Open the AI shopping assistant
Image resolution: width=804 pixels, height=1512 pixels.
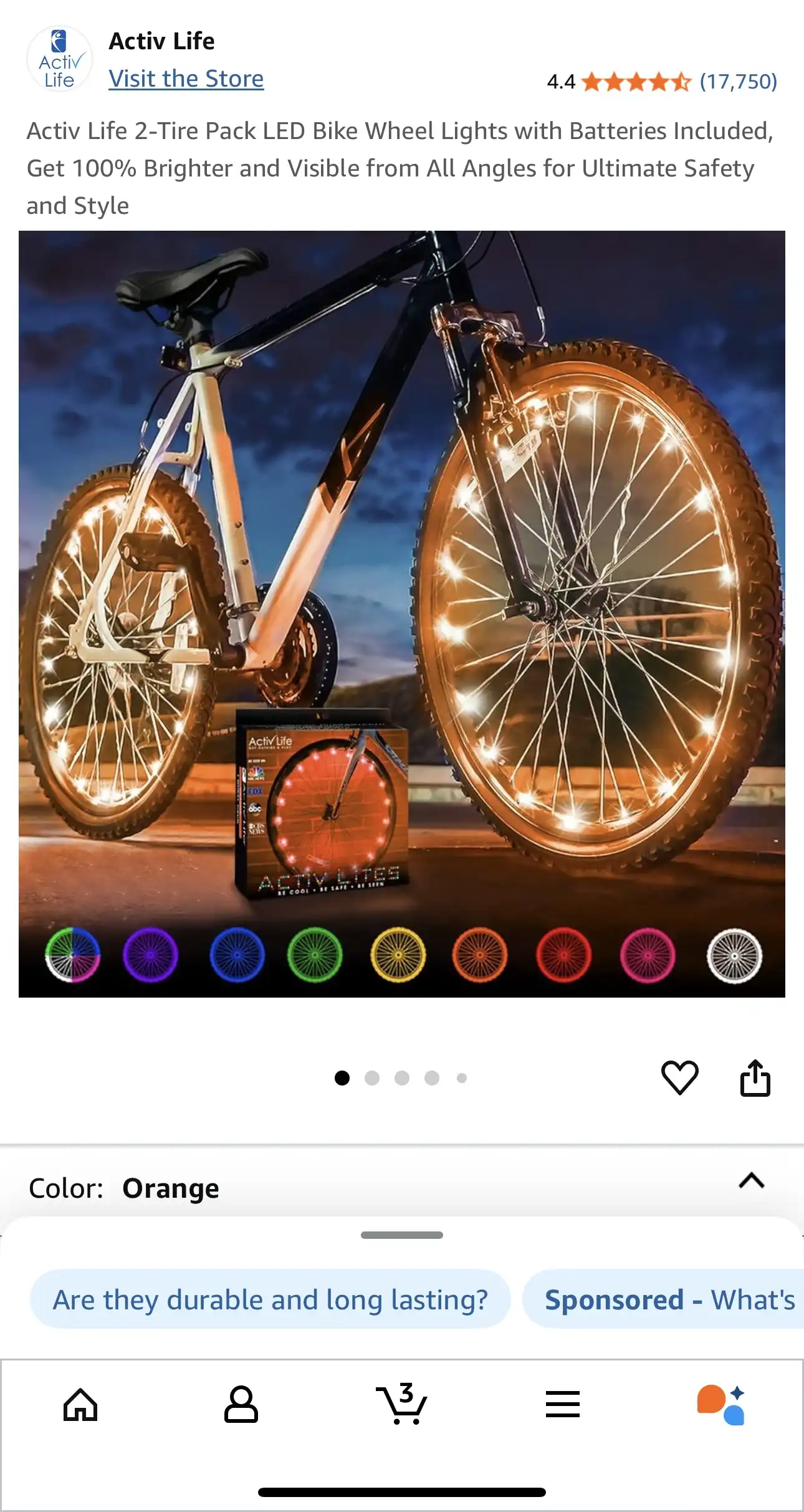[722, 1405]
